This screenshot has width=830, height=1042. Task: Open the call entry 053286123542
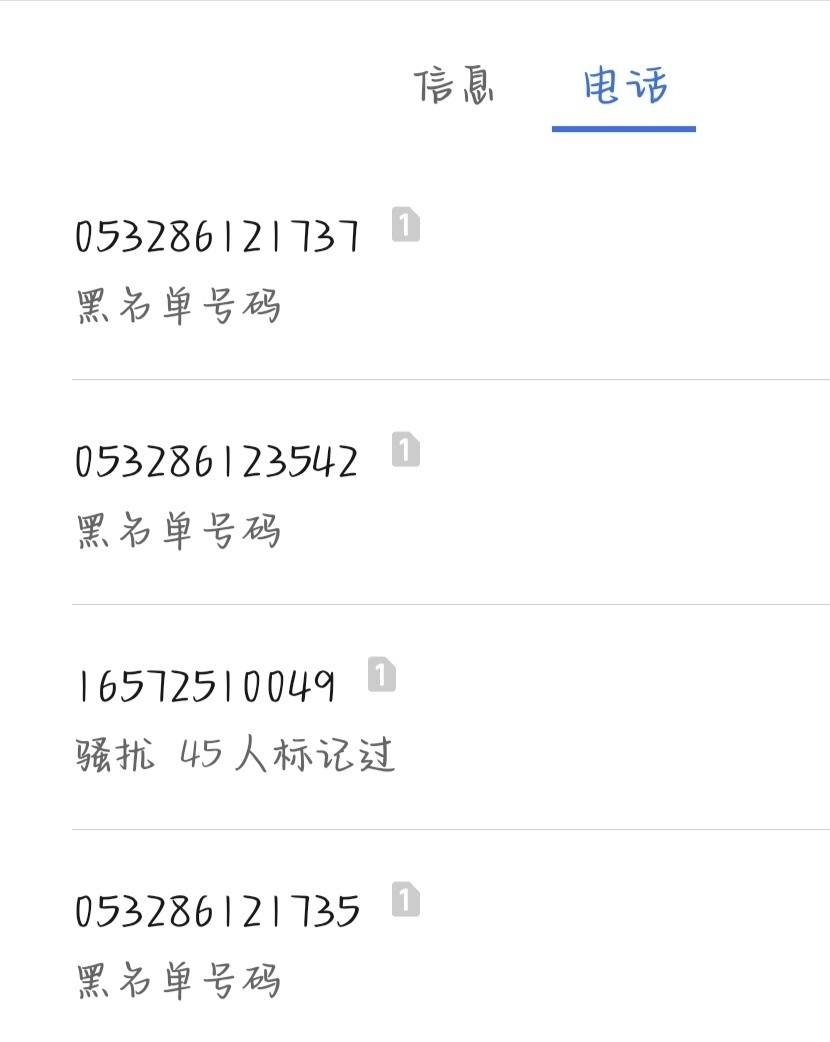[219, 460]
